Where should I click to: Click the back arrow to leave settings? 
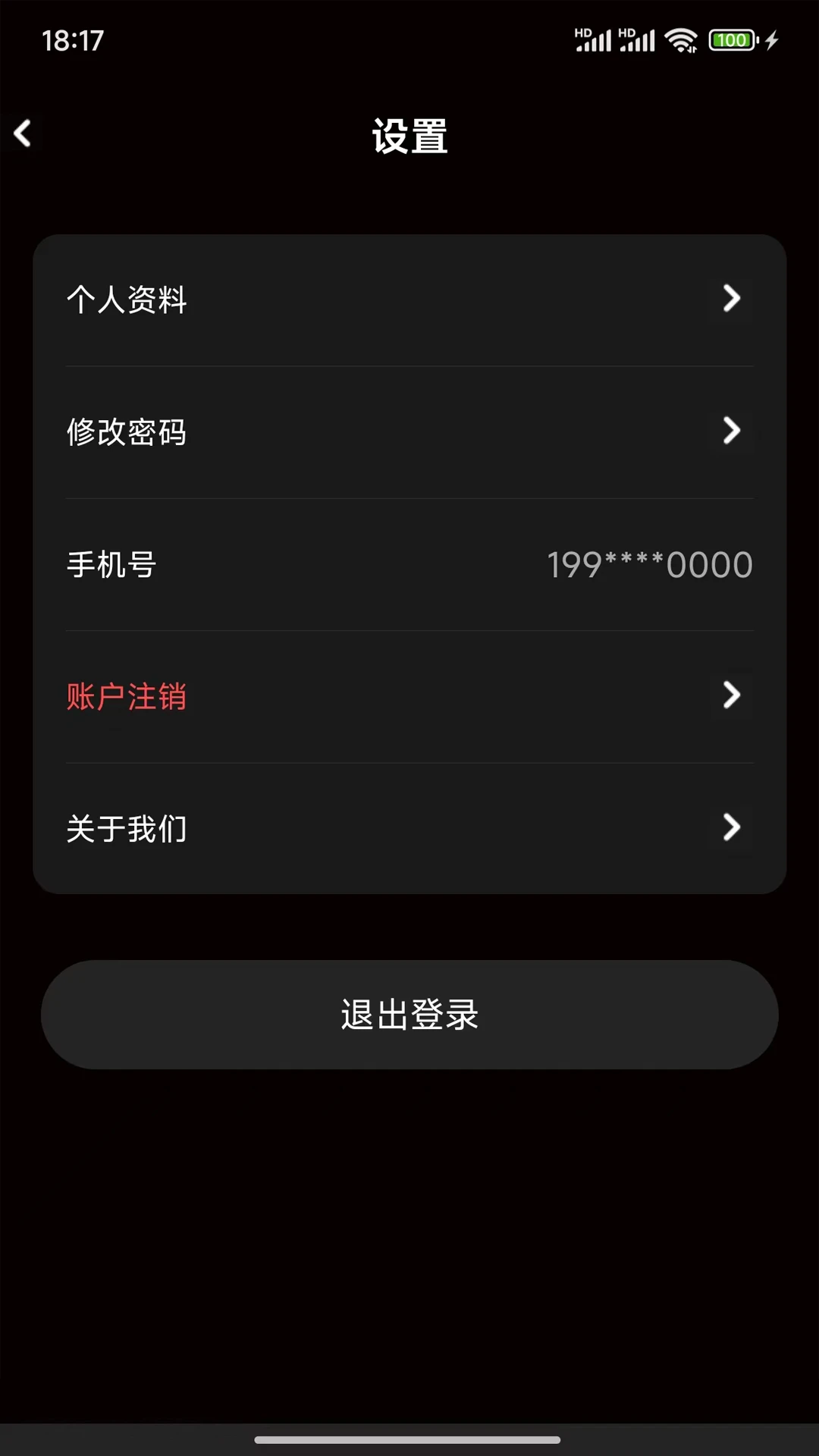[x=23, y=133]
